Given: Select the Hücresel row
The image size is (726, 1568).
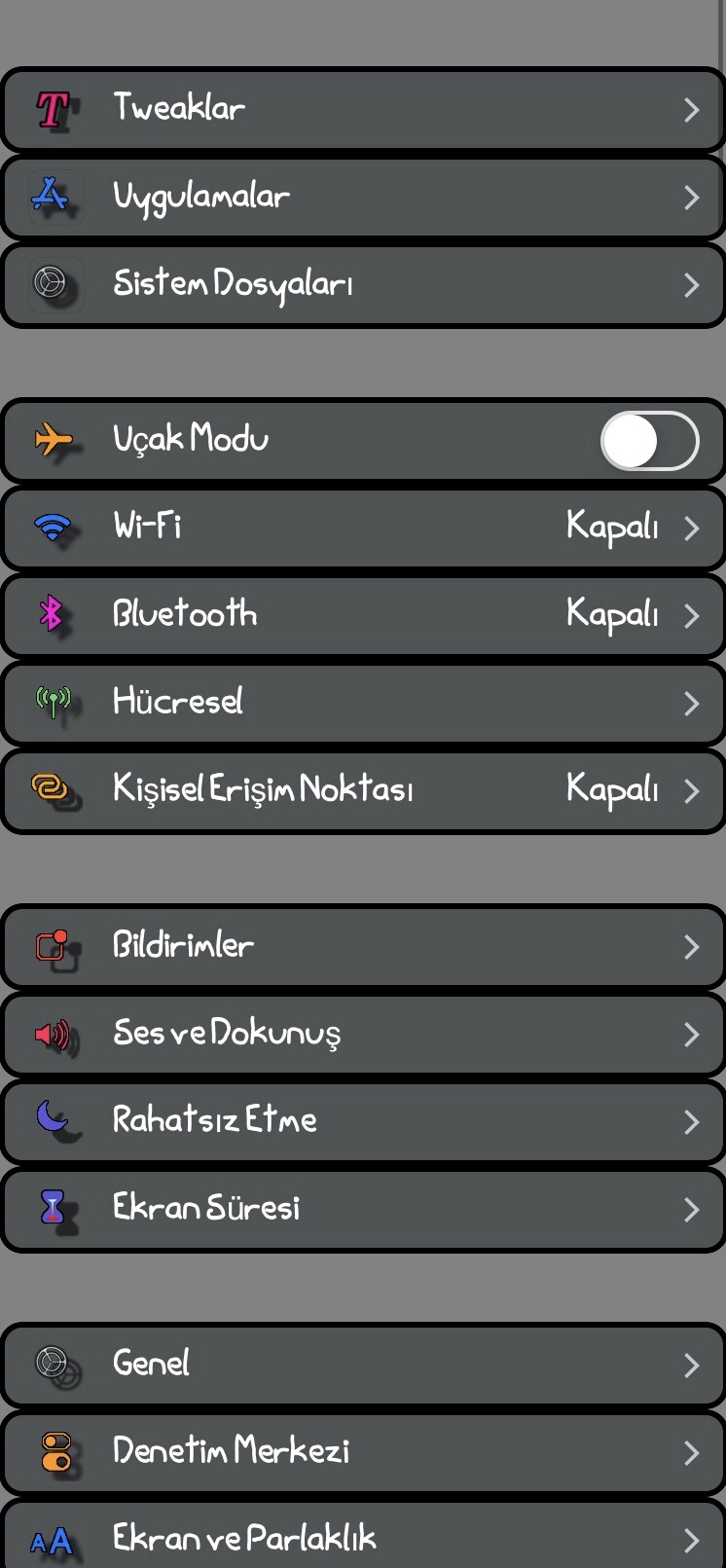Looking at the screenshot, I should click(x=362, y=703).
